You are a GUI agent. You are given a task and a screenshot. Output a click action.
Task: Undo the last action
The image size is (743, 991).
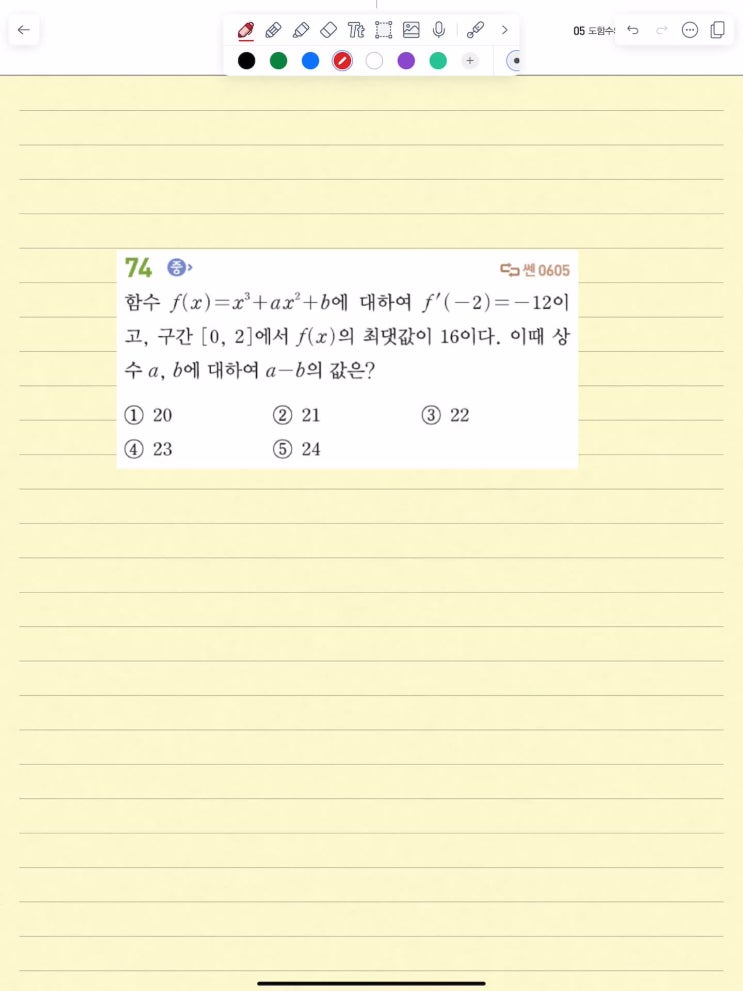point(632,30)
